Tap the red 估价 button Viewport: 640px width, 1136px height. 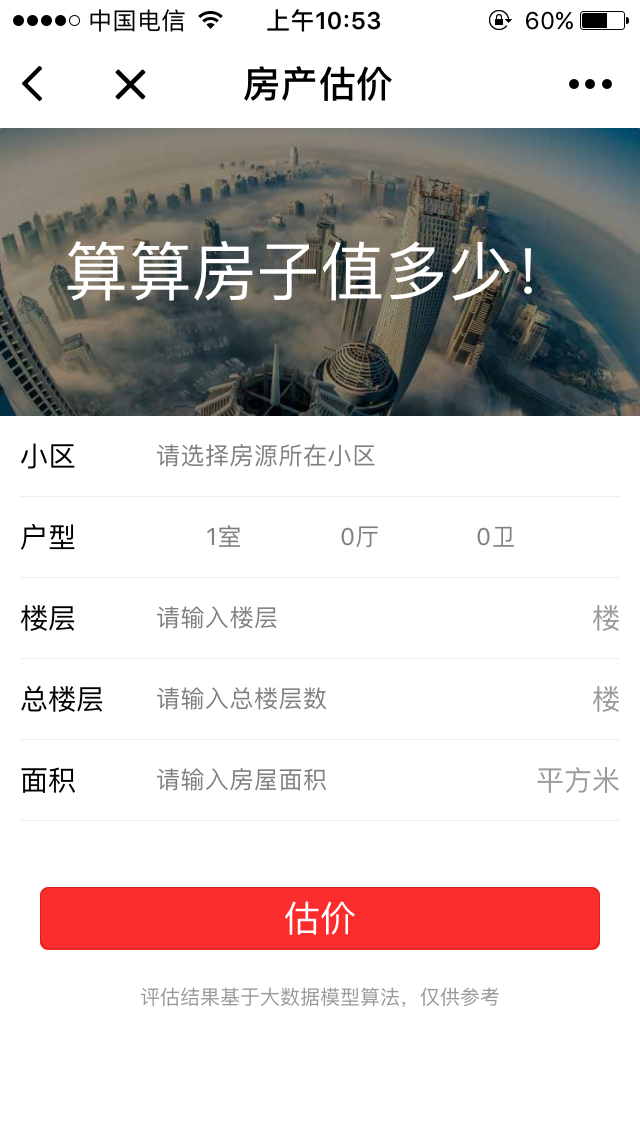320,918
